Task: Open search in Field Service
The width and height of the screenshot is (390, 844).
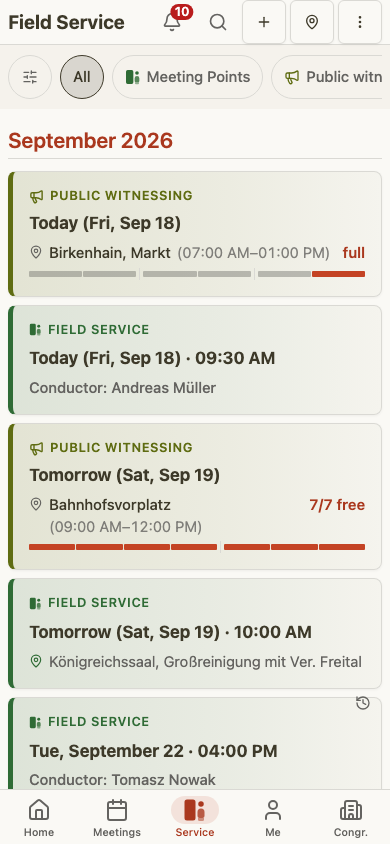Action: [218, 22]
